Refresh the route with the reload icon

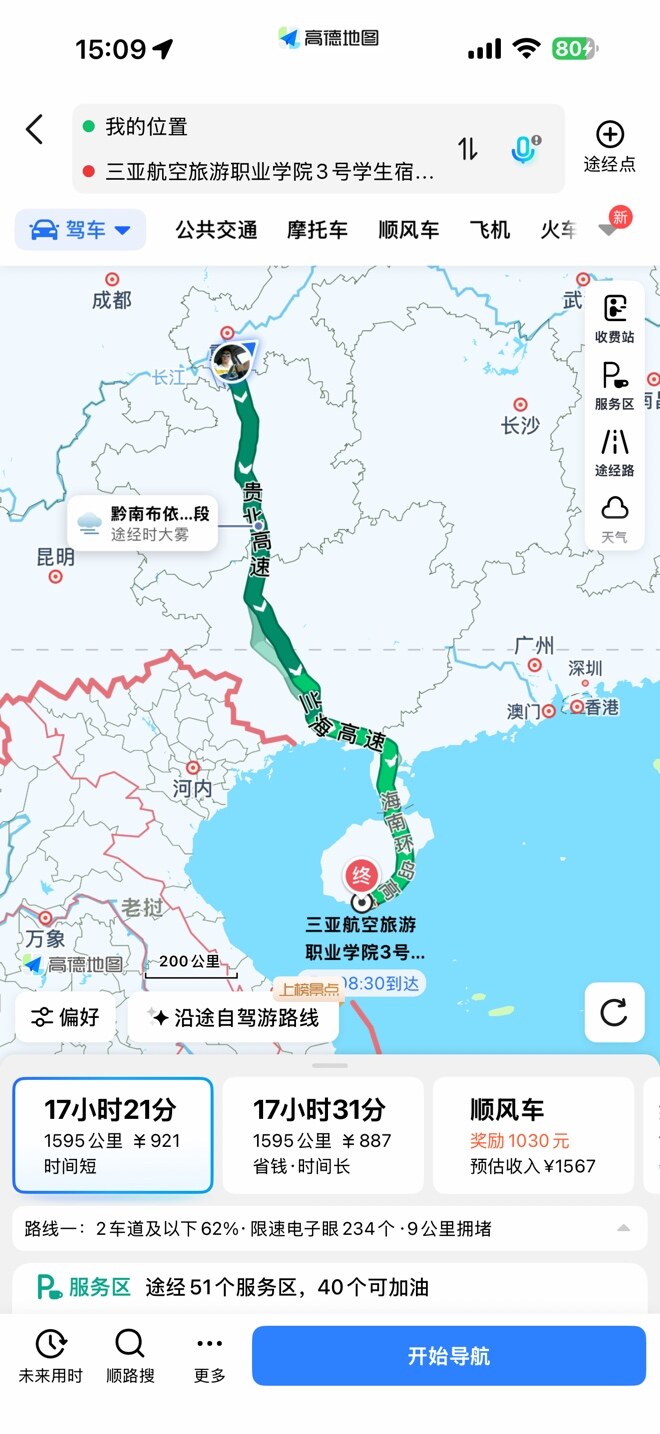point(613,1013)
